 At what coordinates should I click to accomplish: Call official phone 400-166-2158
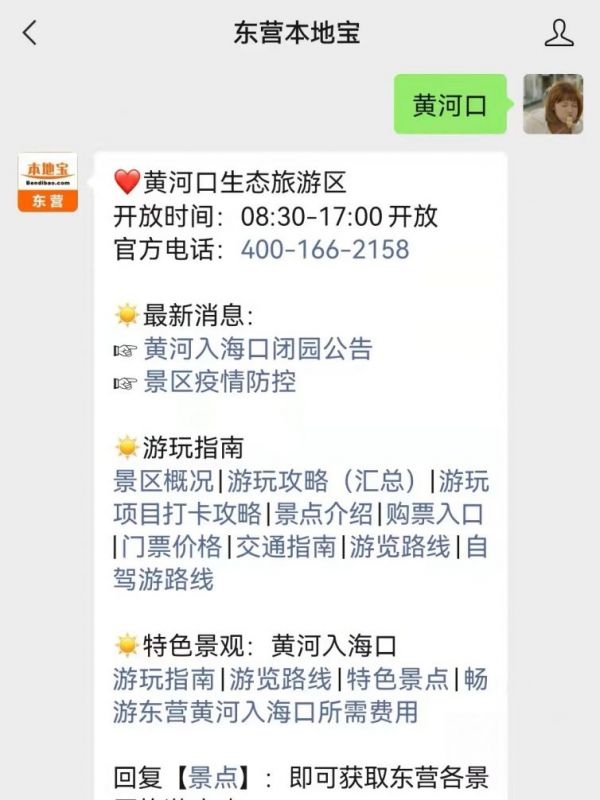[x=325, y=249]
